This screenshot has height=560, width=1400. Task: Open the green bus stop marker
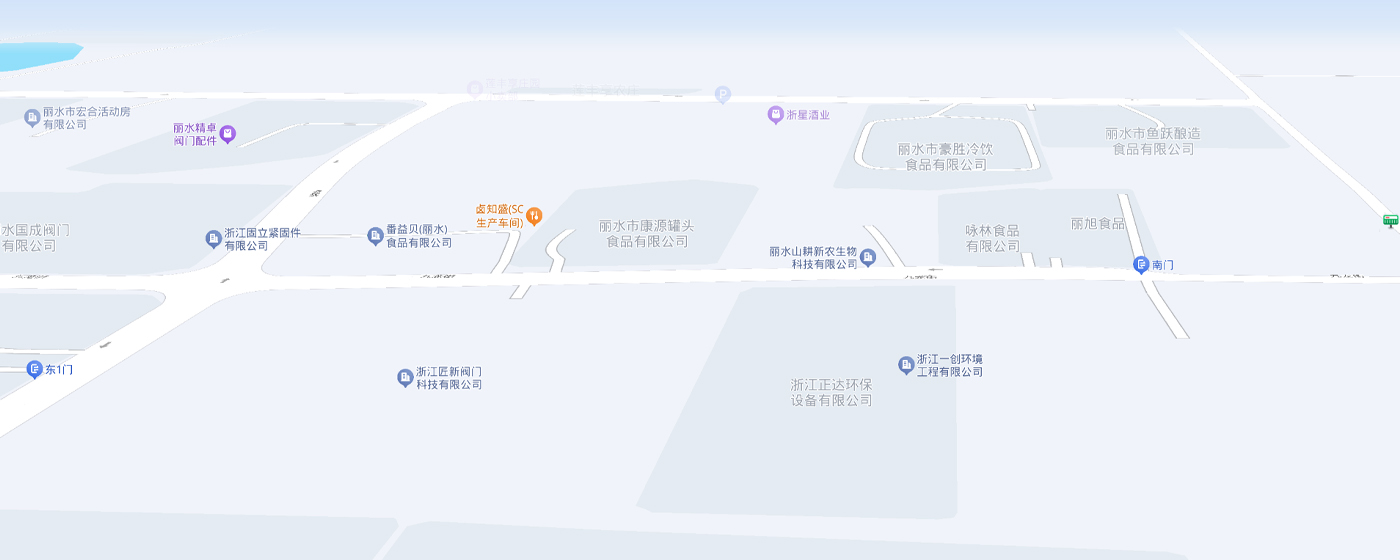1389,220
